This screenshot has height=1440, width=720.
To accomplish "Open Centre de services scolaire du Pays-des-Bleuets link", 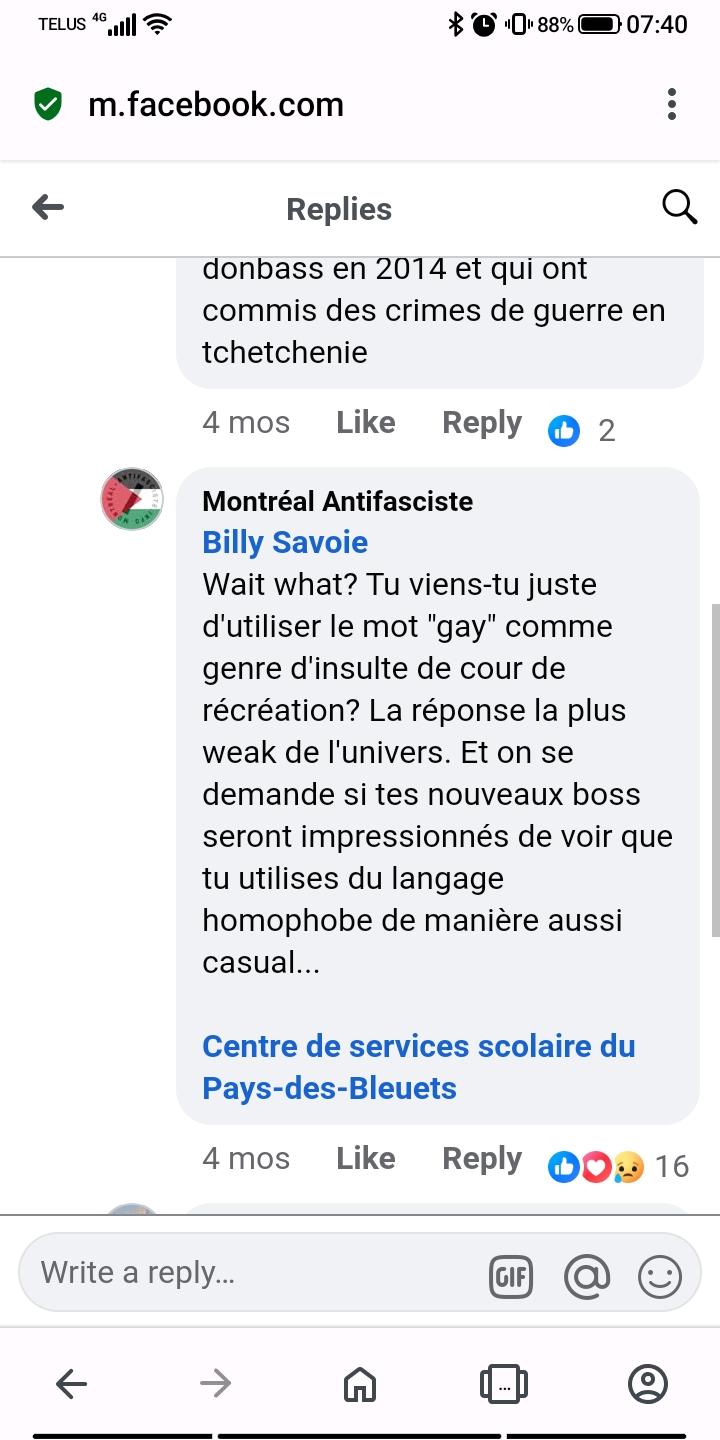I will point(418,1066).
